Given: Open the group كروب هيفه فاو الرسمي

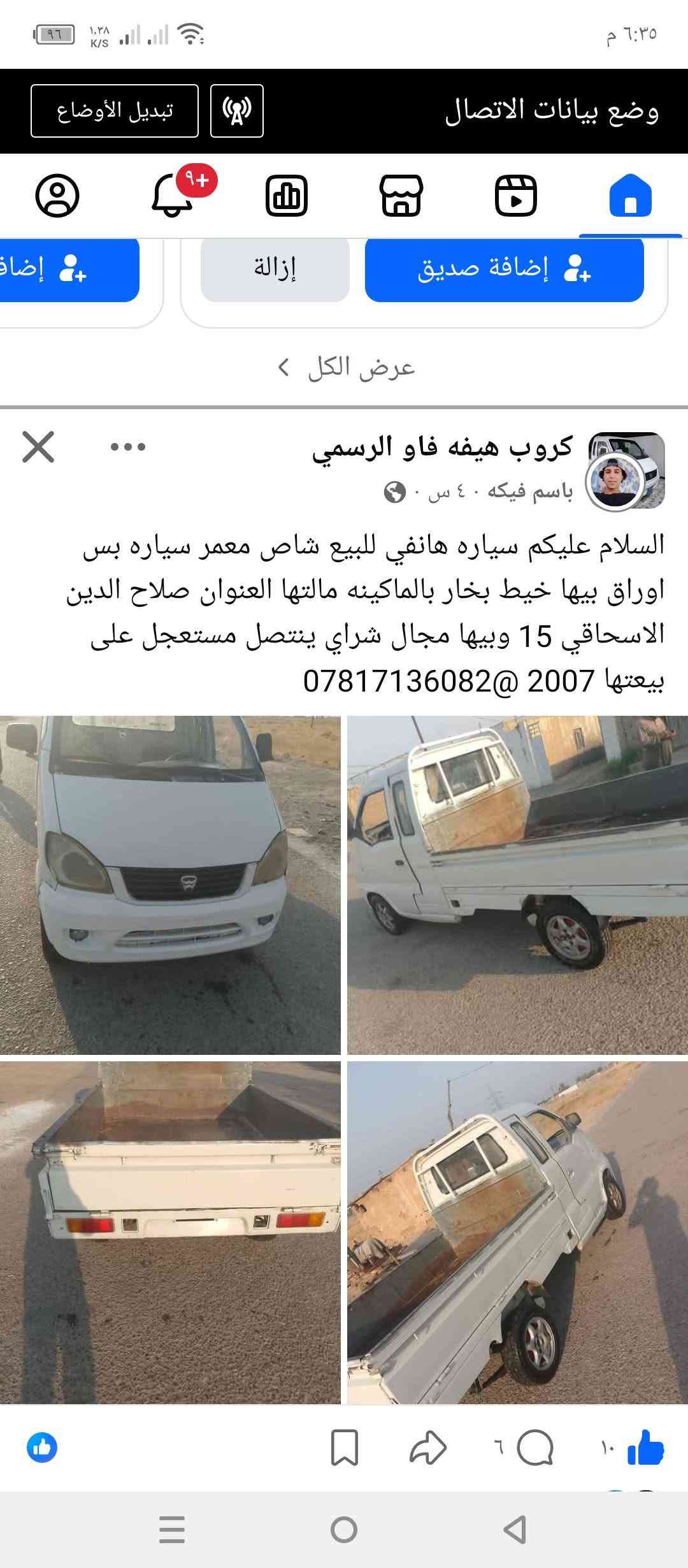Looking at the screenshot, I should pyautogui.click(x=442, y=447).
